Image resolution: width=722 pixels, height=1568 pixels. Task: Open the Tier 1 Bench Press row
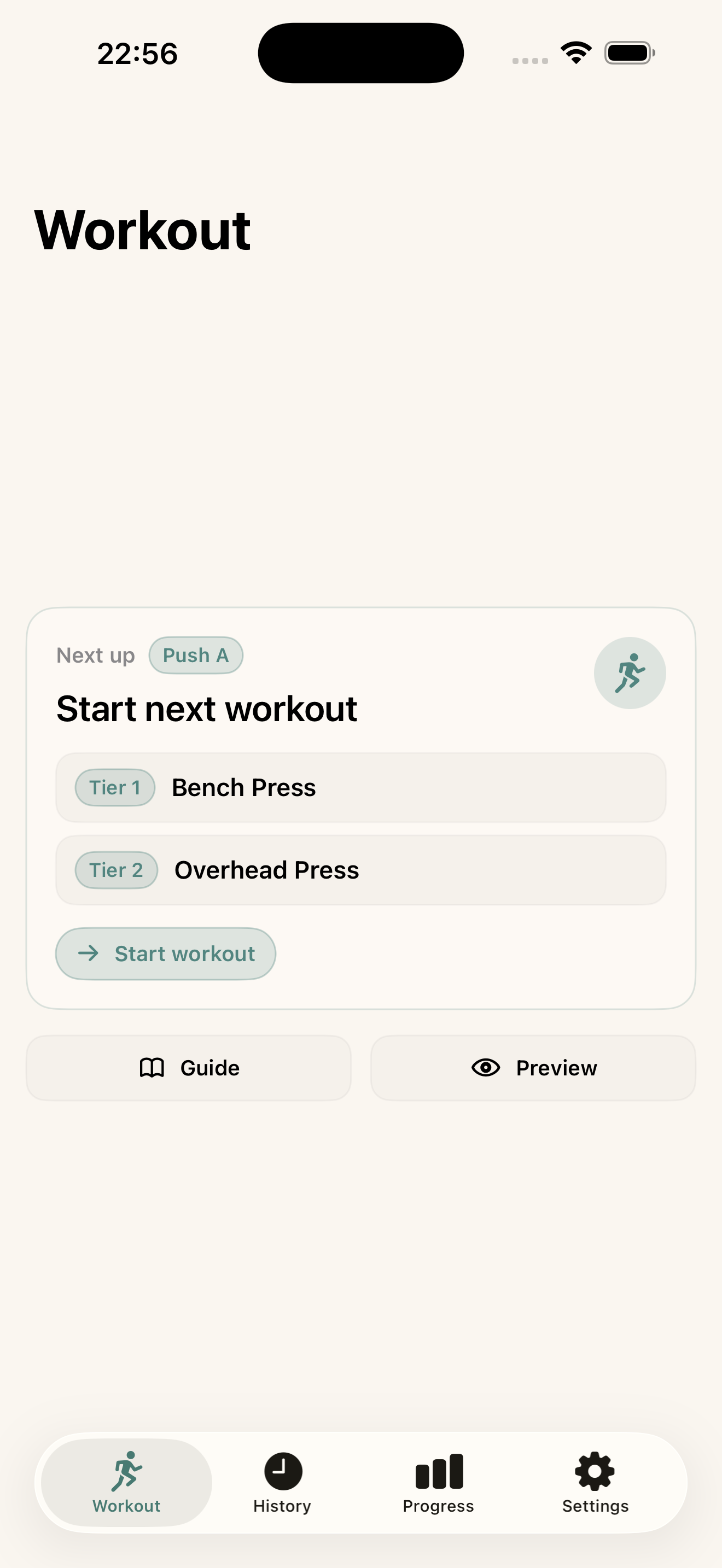point(360,788)
